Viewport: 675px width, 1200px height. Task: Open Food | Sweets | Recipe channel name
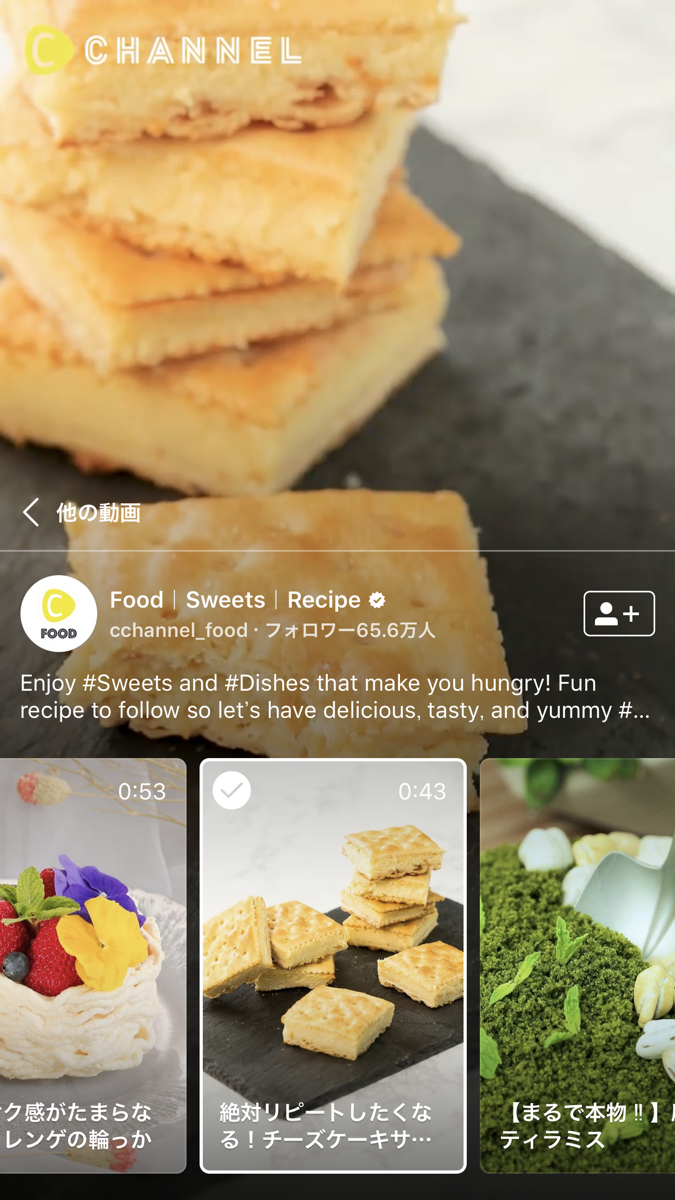click(236, 600)
